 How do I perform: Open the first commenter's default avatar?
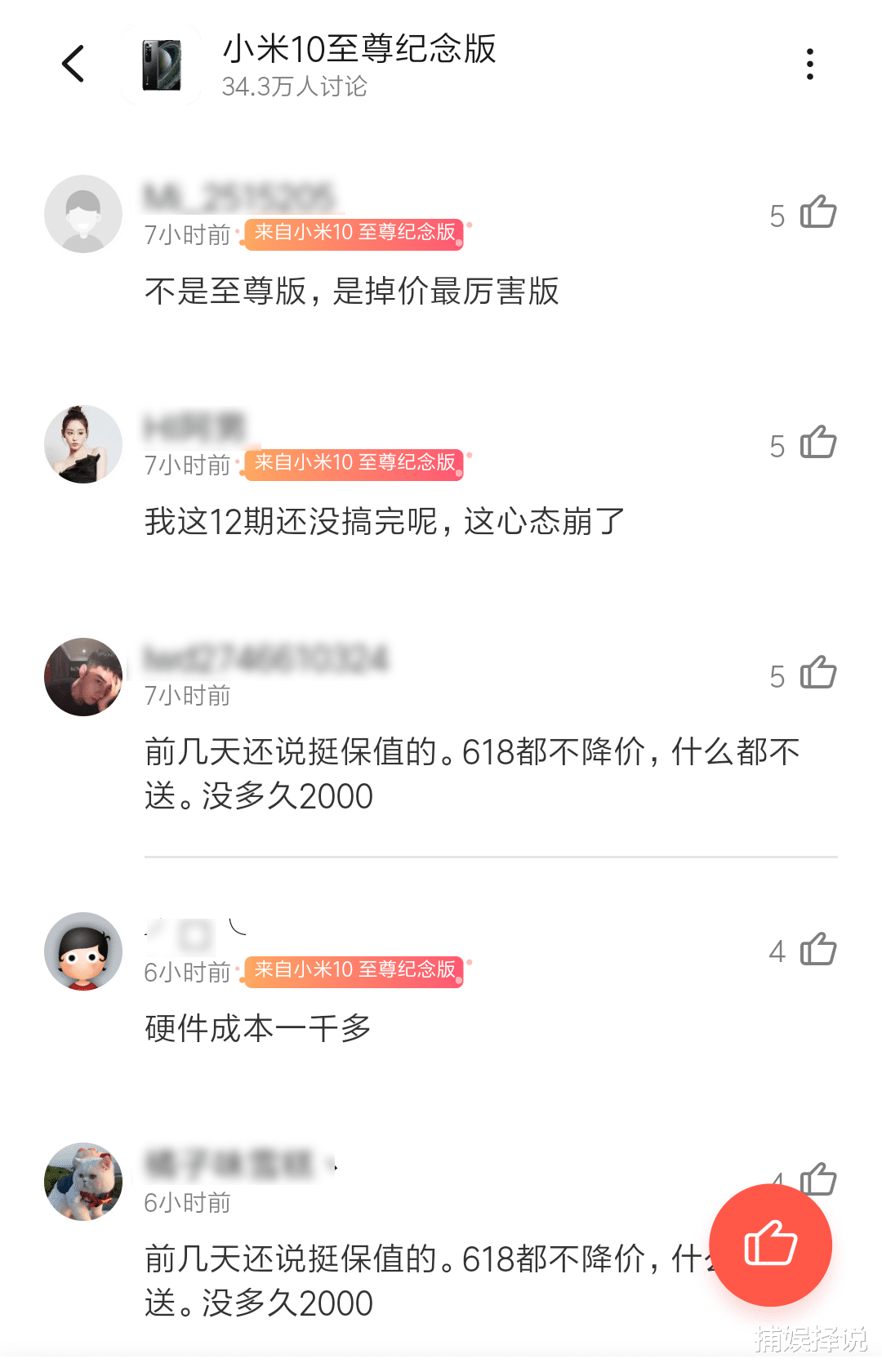point(82,214)
